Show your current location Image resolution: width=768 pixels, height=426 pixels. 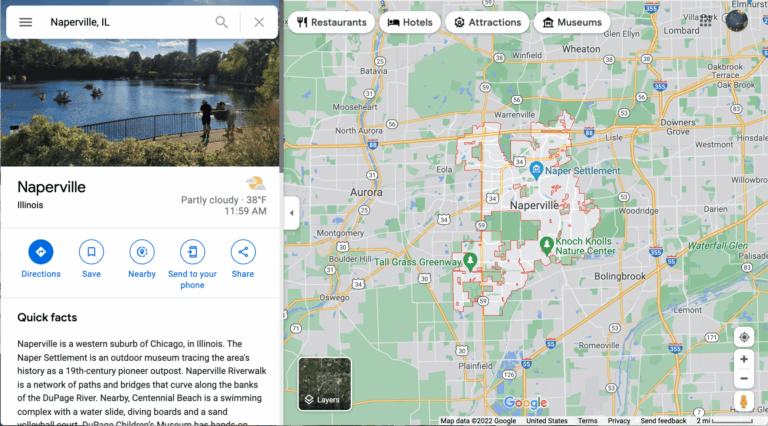click(743, 336)
